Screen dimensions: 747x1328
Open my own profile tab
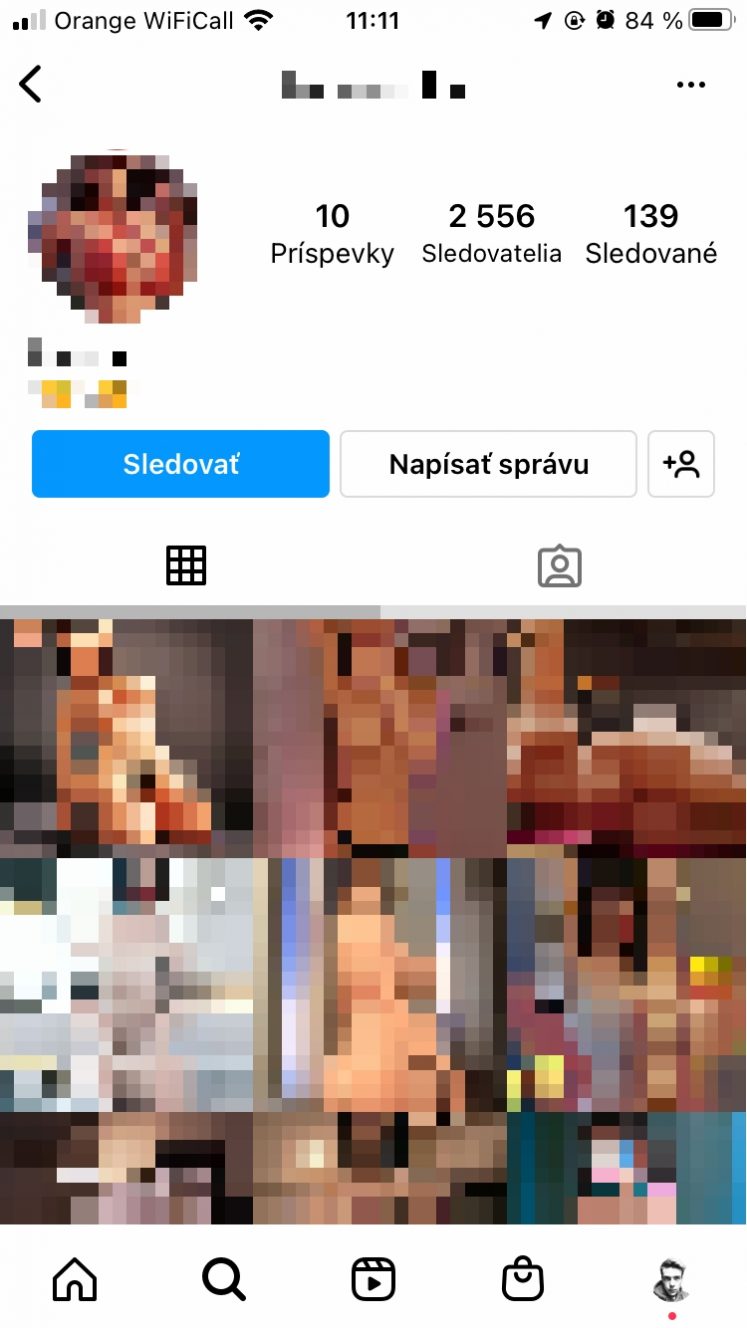tap(671, 1280)
